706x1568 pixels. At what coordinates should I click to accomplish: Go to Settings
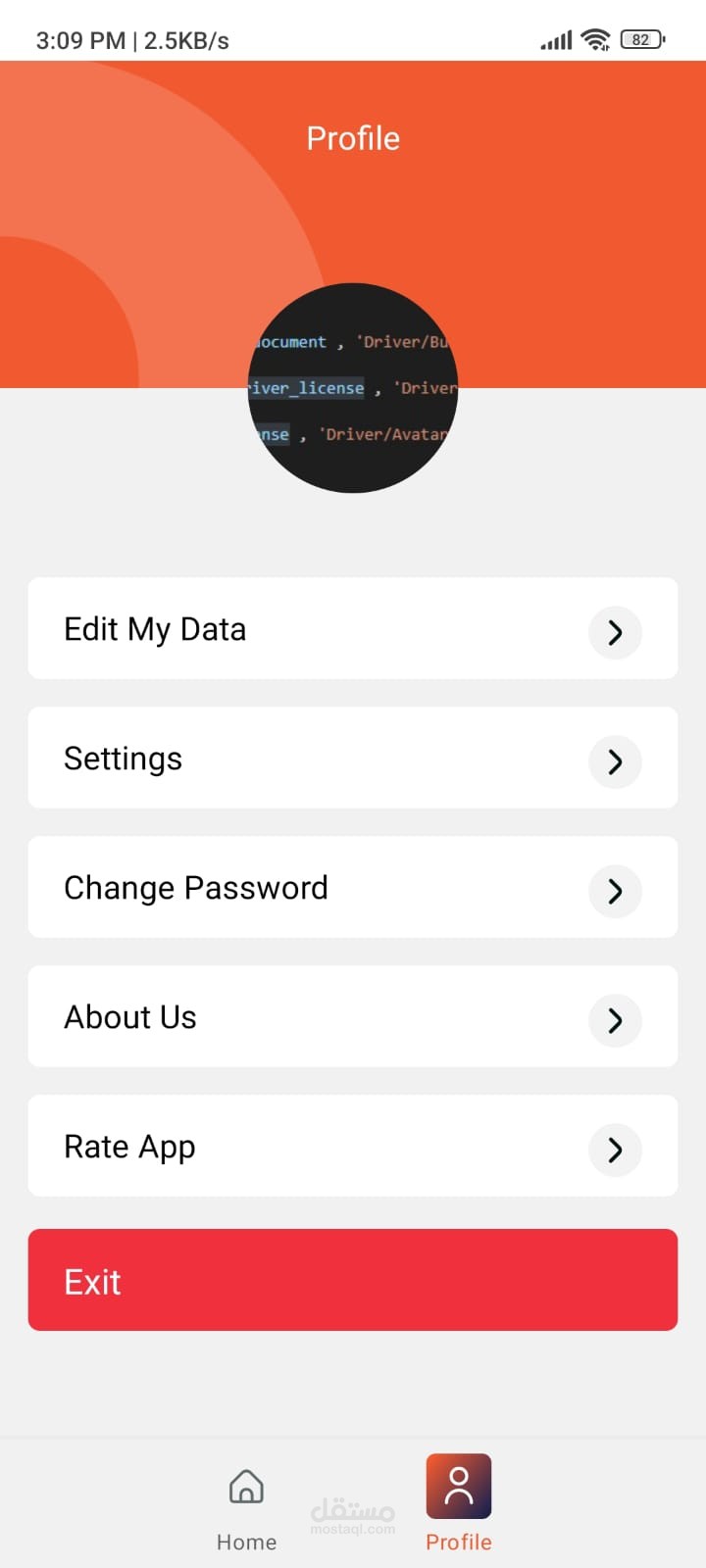(x=352, y=758)
